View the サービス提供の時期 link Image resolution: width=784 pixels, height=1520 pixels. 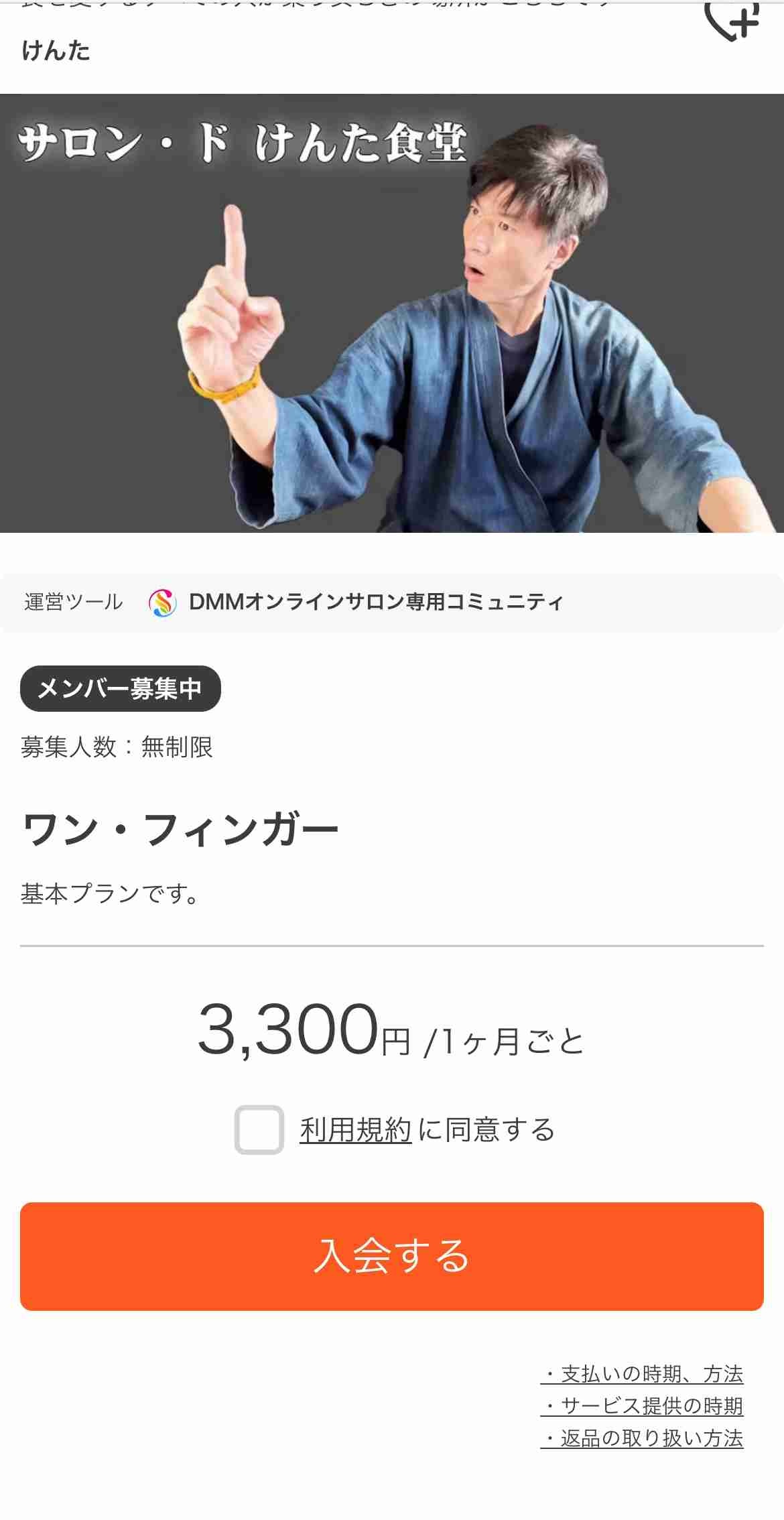(x=642, y=1406)
